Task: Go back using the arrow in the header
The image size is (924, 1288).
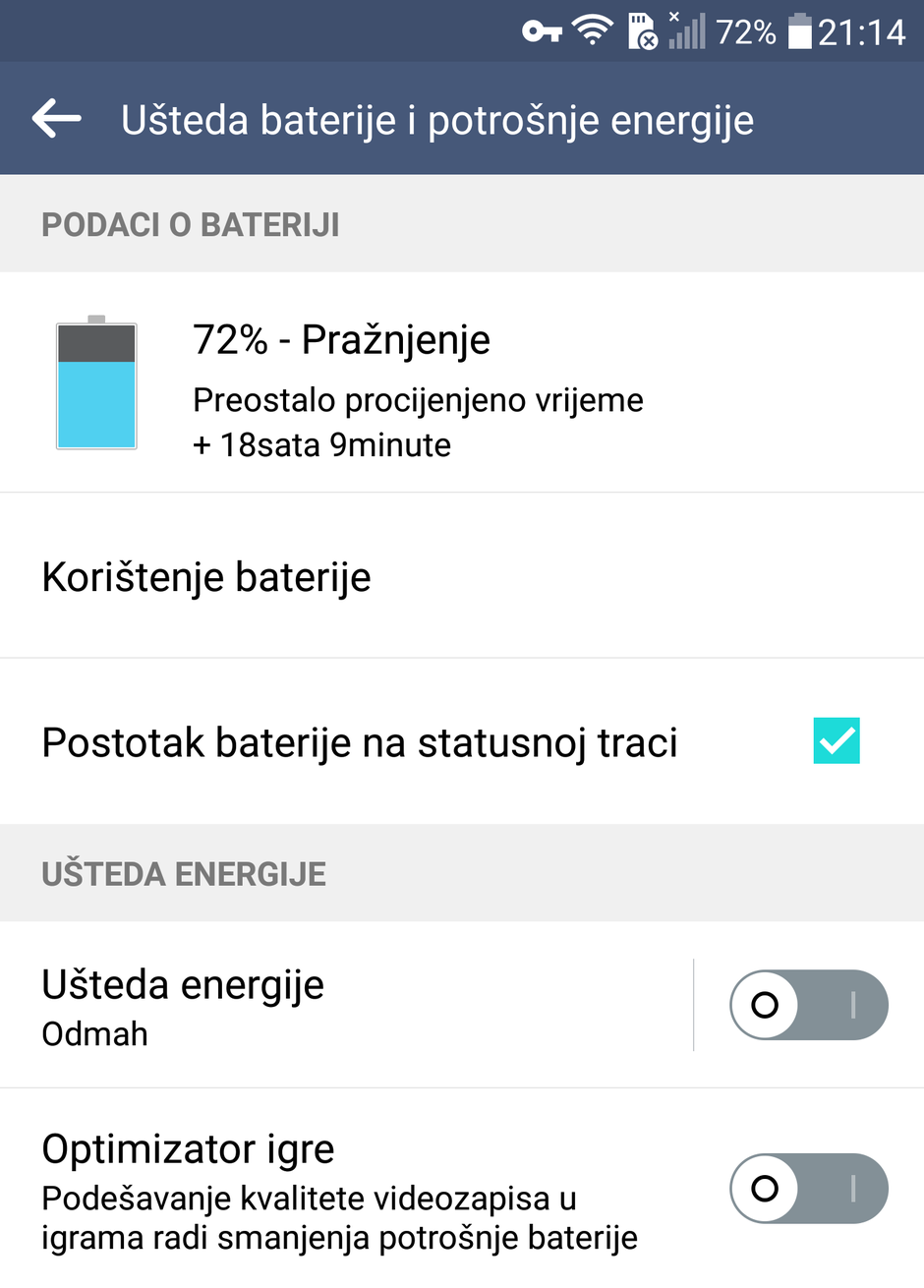Action: (x=57, y=119)
